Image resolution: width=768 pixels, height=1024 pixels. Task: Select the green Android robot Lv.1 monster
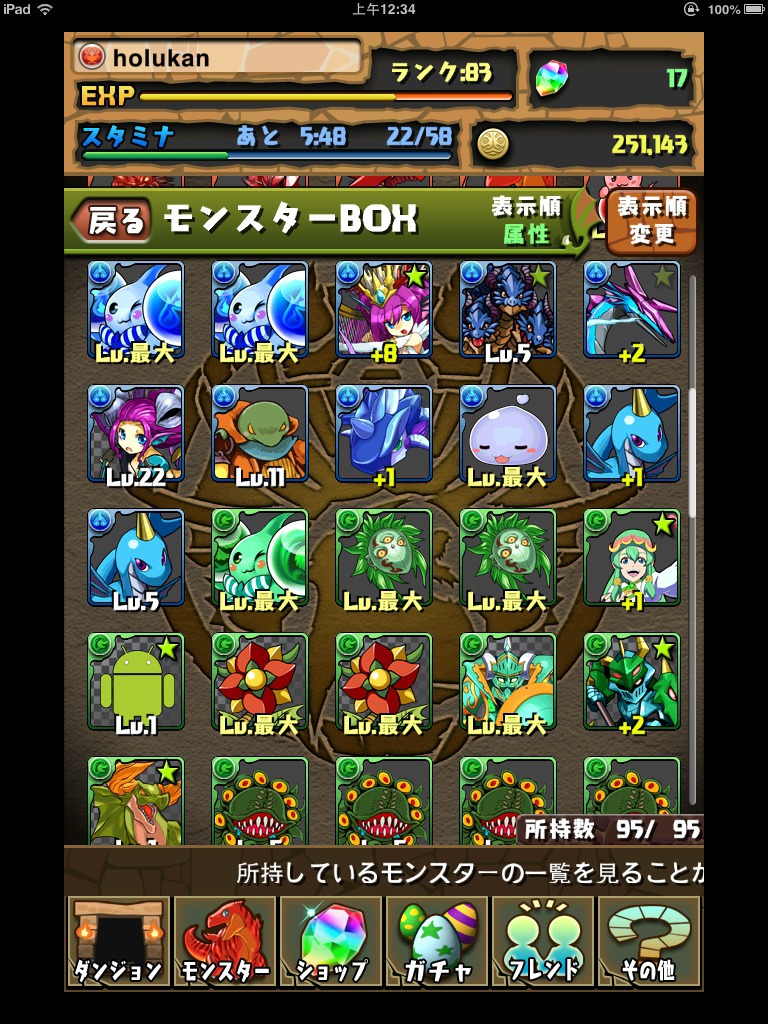coord(136,683)
